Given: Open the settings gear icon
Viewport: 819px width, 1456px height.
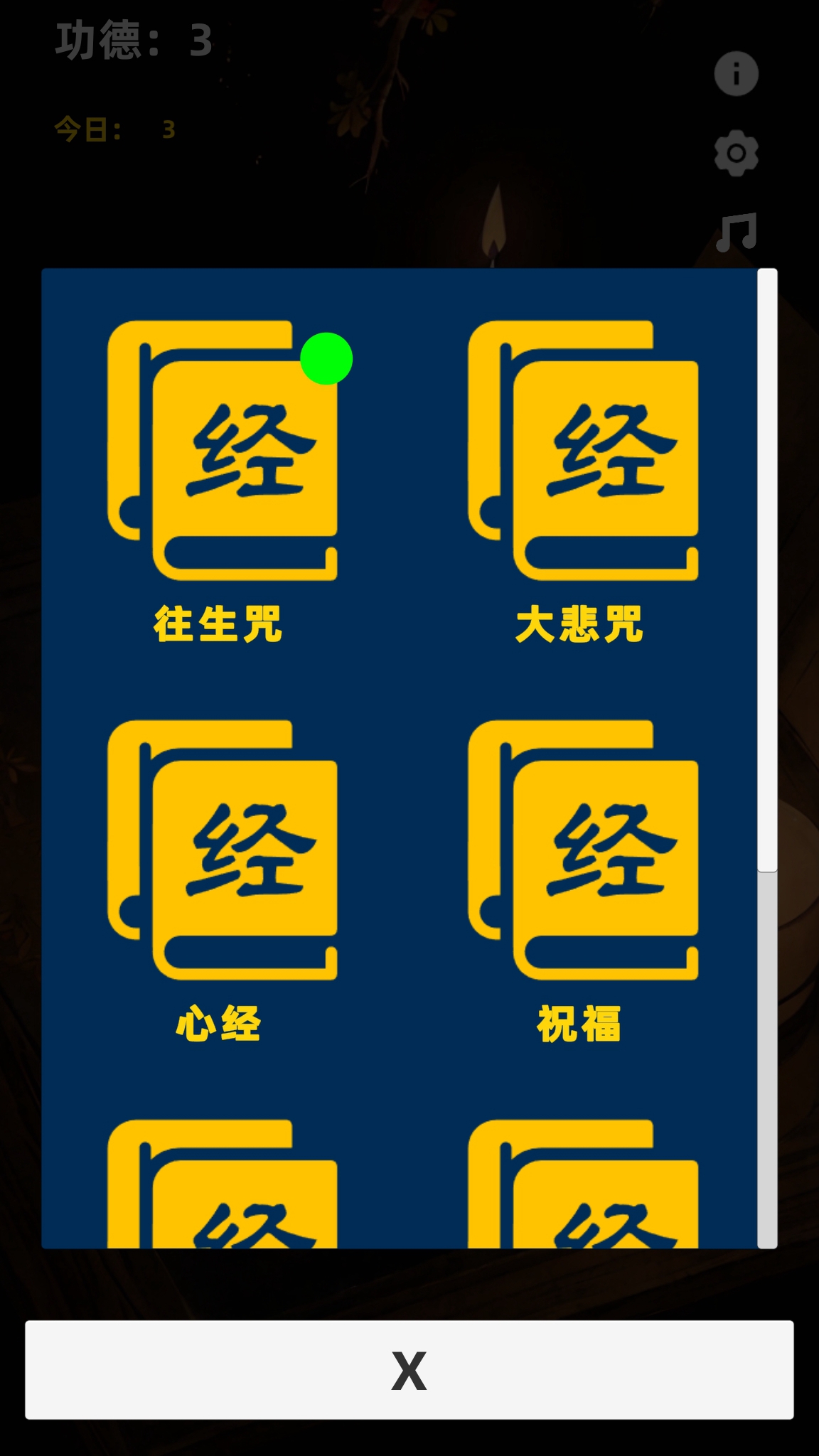Looking at the screenshot, I should click(x=737, y=151).
